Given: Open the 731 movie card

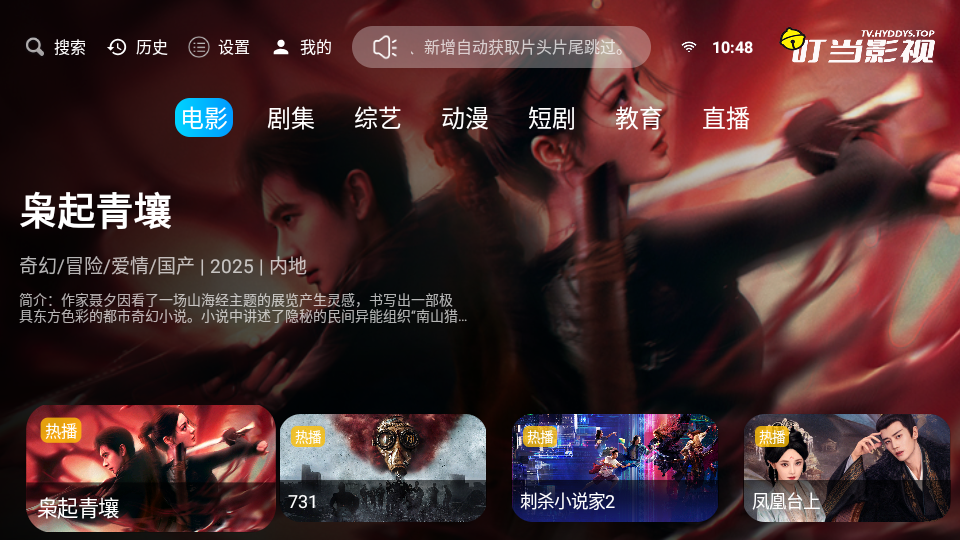Looking at the screenshot, I should [382, 468].
